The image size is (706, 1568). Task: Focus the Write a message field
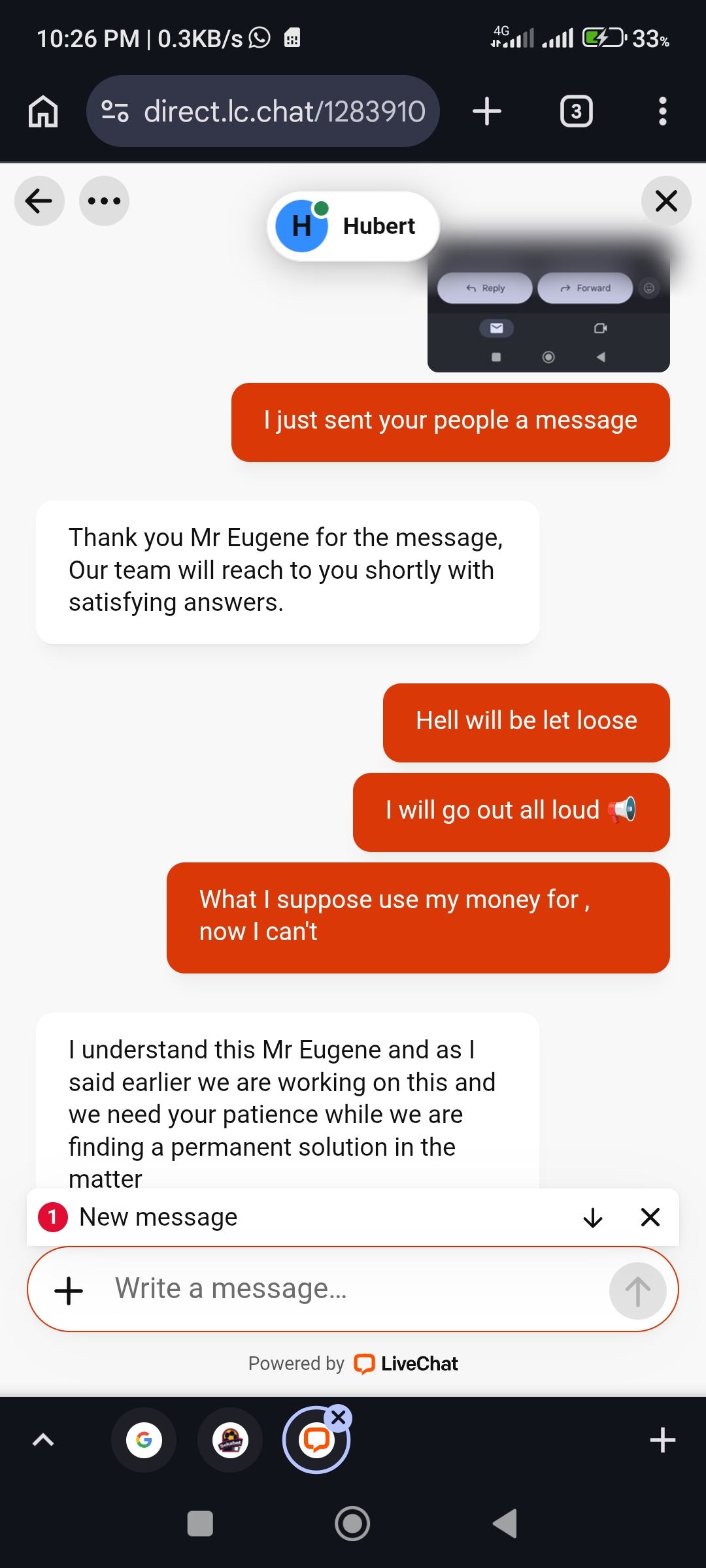[x=353, y=1289]
